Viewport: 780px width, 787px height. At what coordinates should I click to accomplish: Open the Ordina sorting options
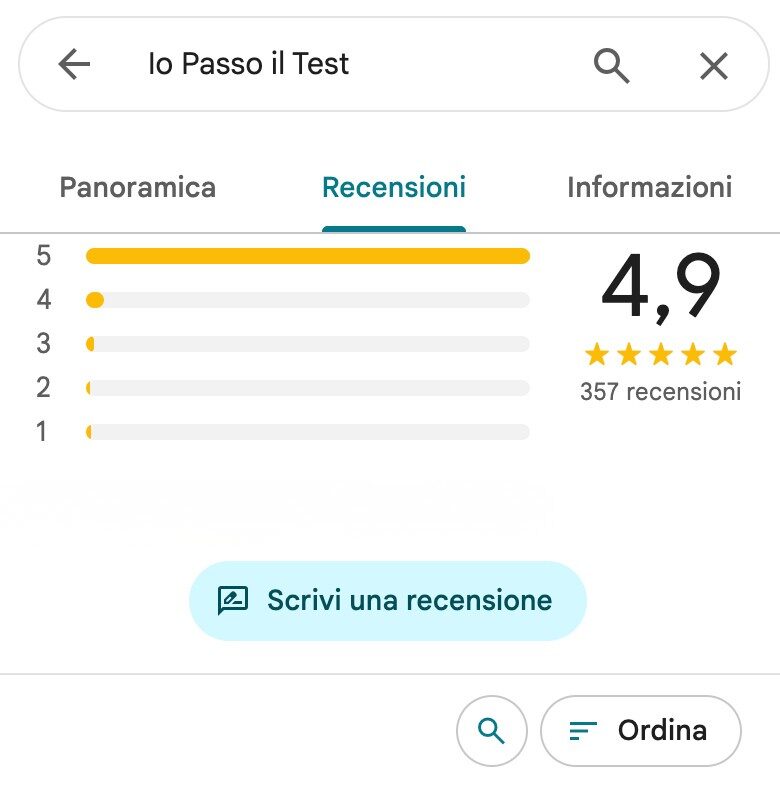641,731
